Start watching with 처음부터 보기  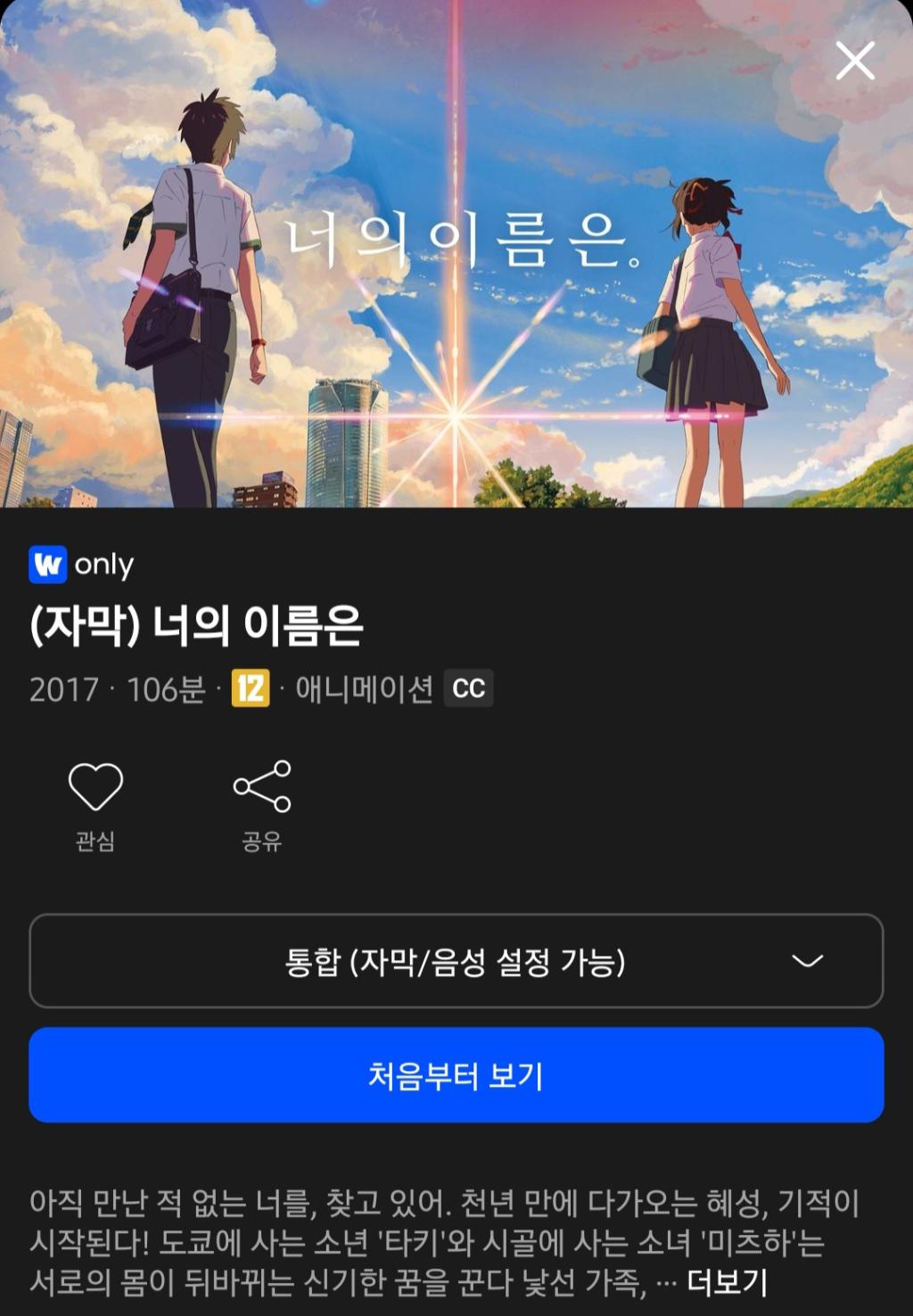click(x=456, y=1075)
